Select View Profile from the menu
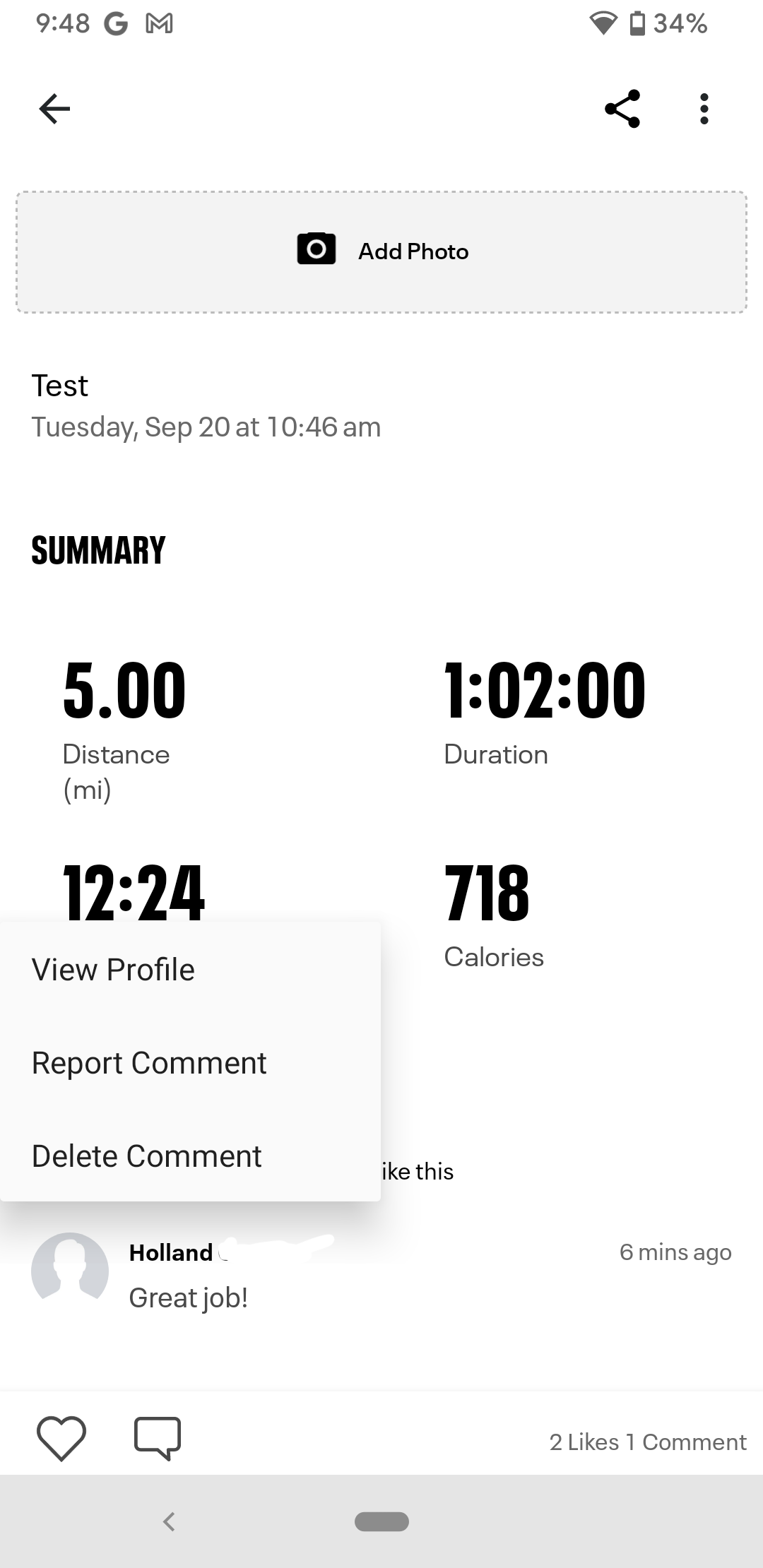The height and width of the screenshot is (1568, 763). click(x=113, y=970)
